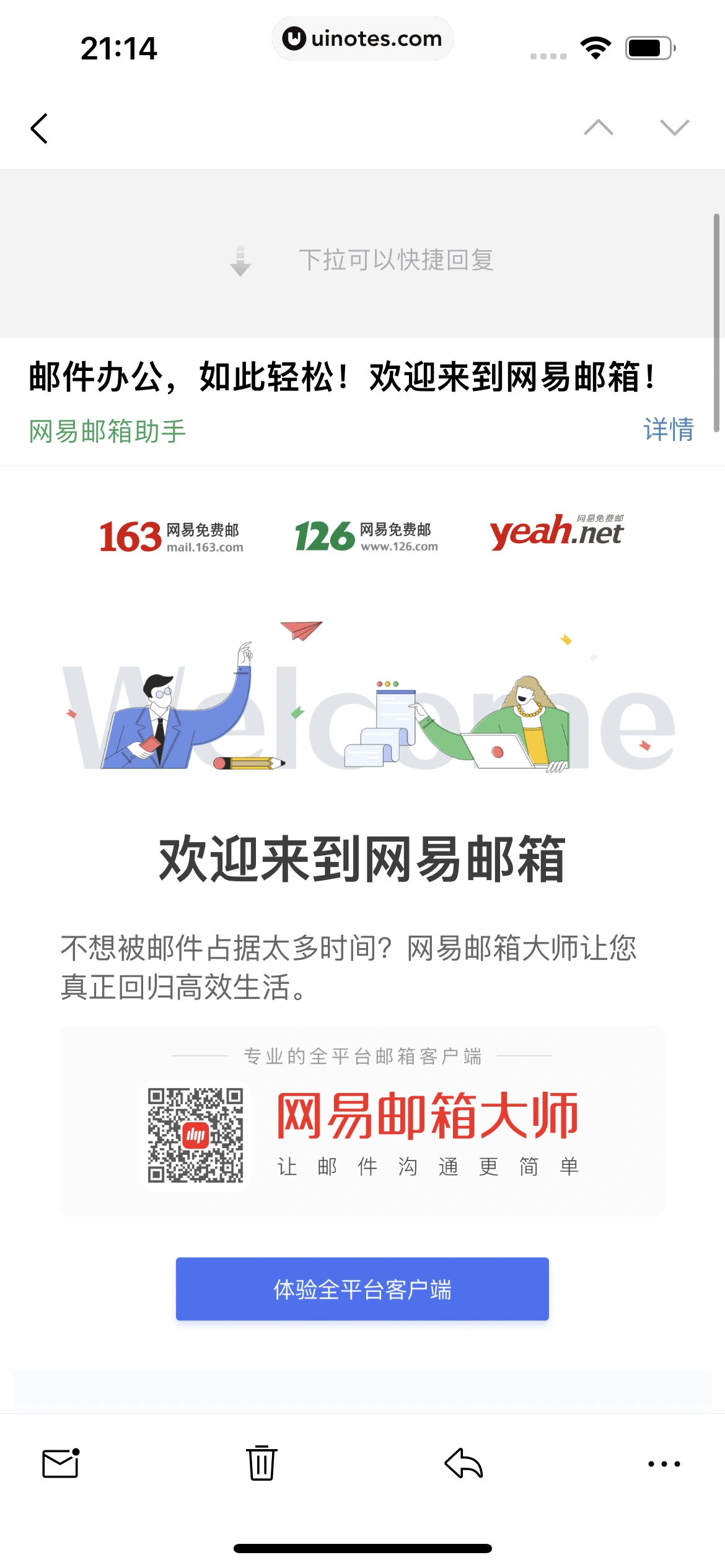Screen dimensions: 725x1568
Task: Jump to the next email
Action: coord(674,128)
